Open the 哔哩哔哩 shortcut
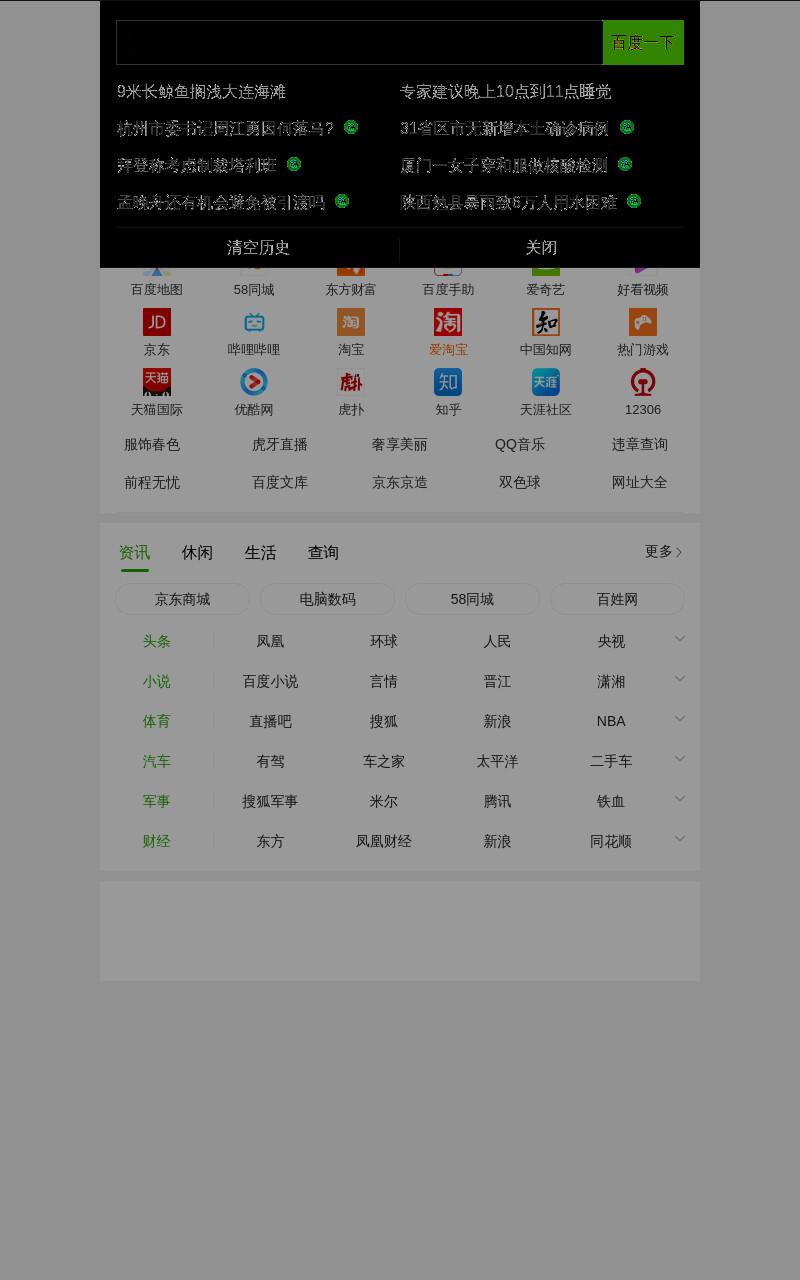 coord(254,333)
